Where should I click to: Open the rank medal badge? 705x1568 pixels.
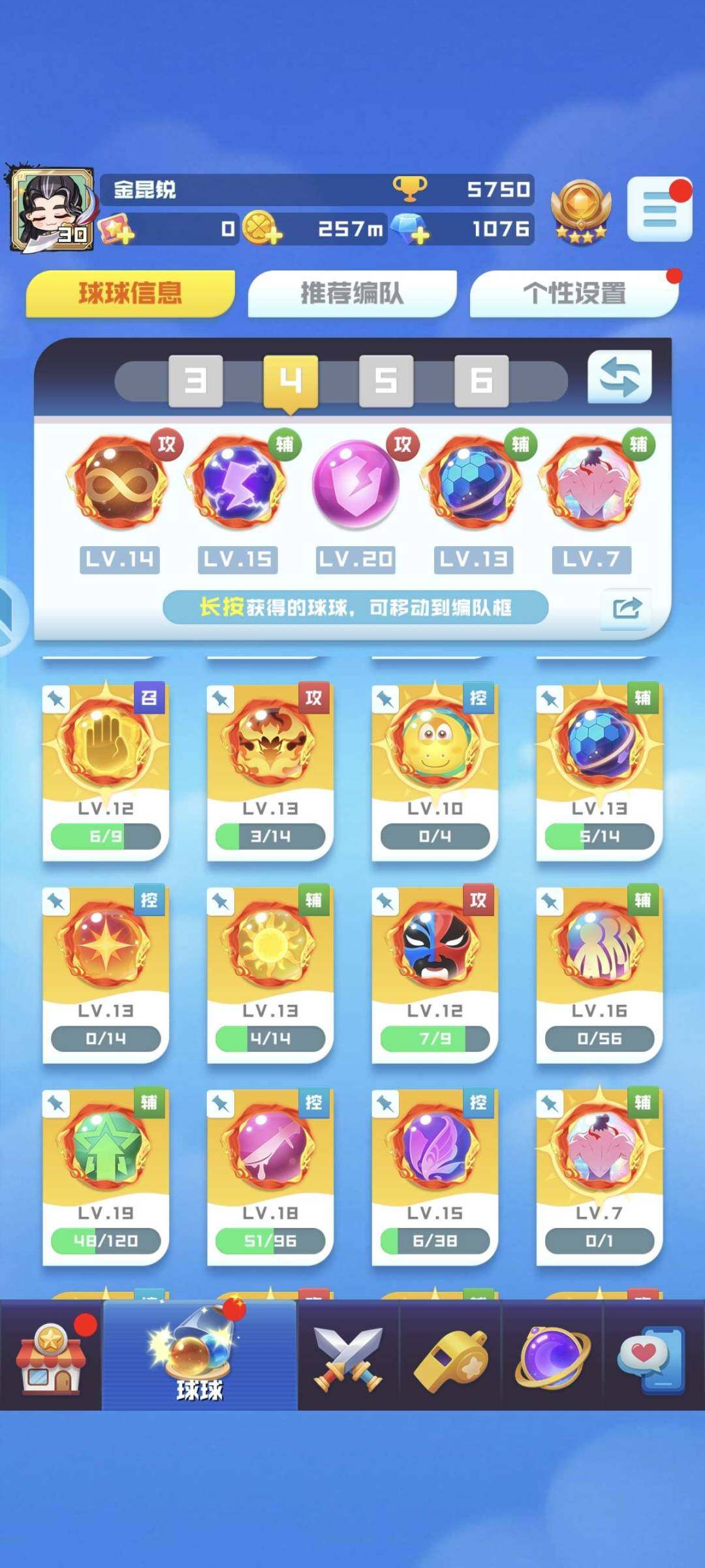click(580, 210)
